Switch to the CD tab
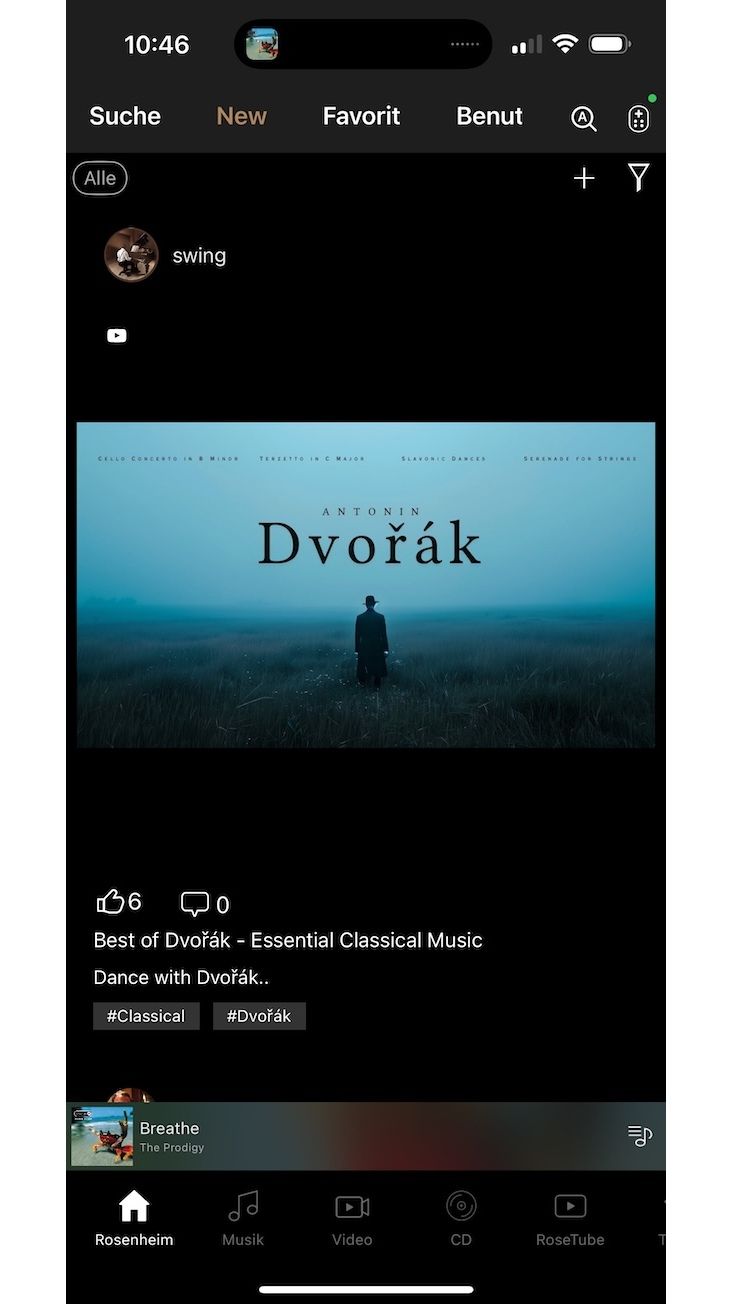 461,1218
